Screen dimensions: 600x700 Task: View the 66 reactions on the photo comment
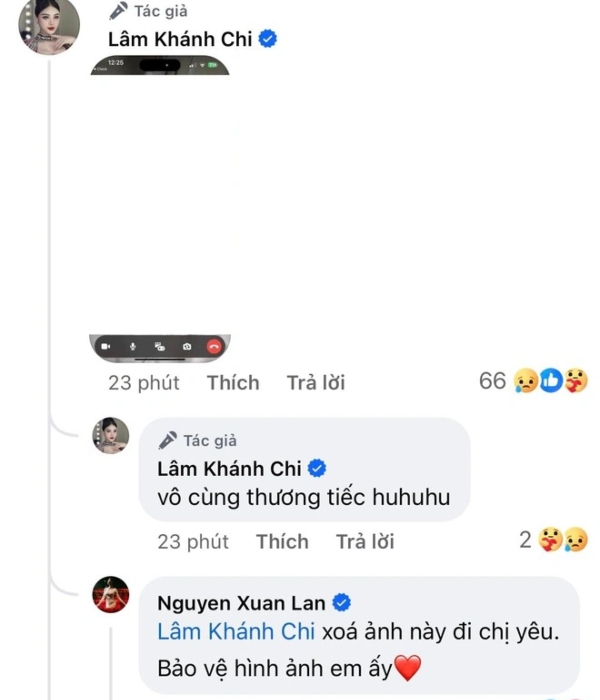(x=535, y=381)
